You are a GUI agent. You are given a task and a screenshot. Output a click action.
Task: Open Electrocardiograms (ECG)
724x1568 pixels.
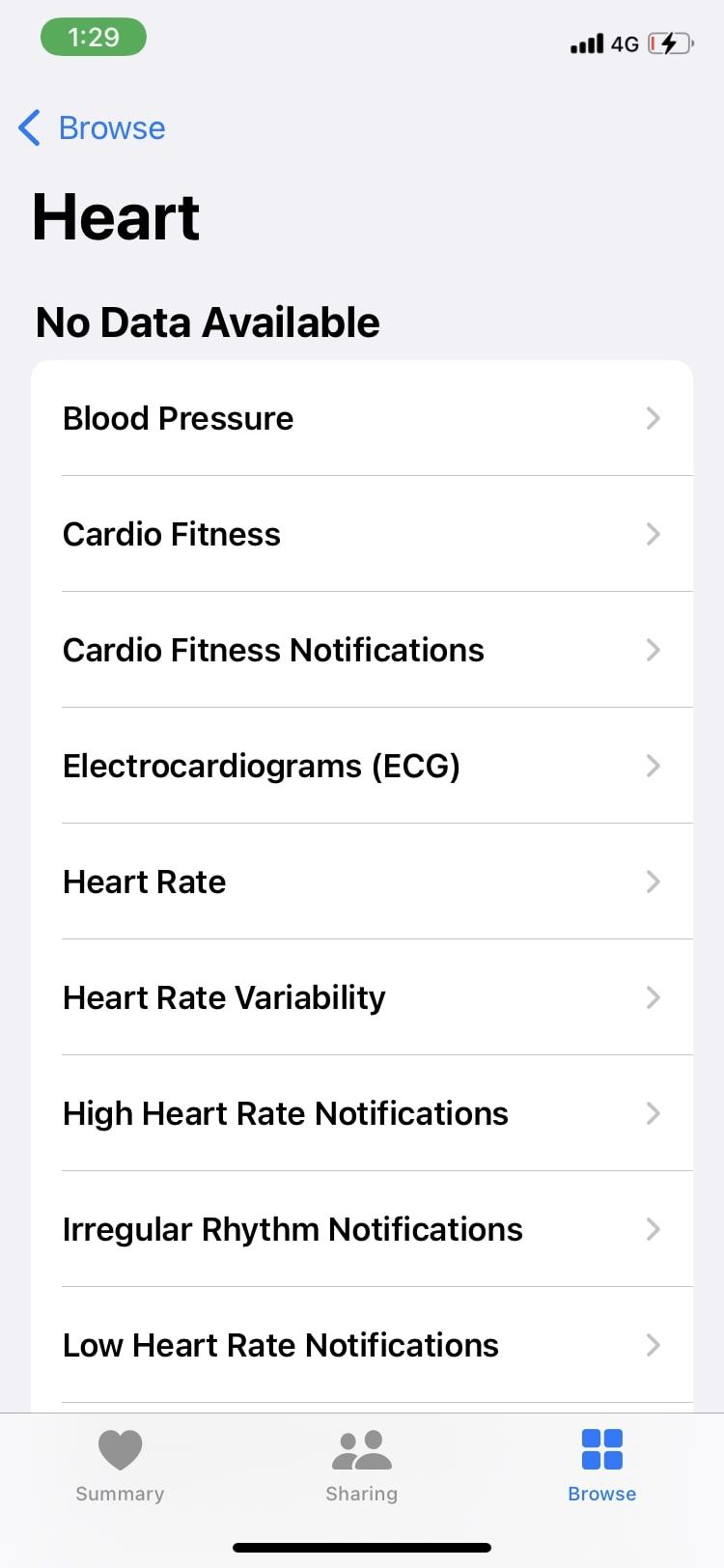tap(361, 766)
